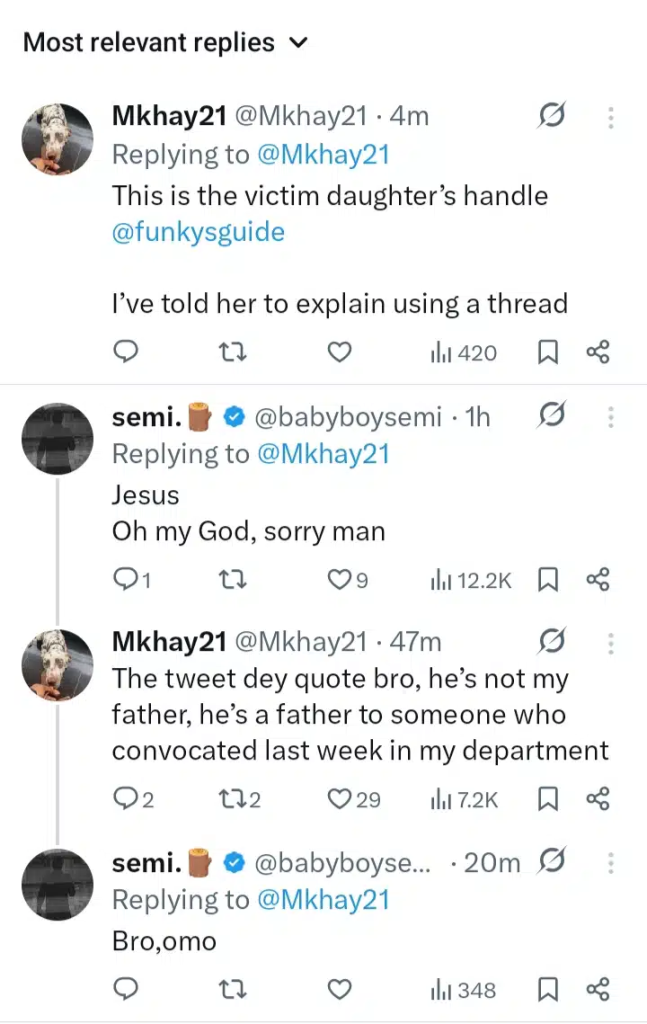Share Mkhay21's 47m tweet
The image size is (647, 1024).
point(598,798)
